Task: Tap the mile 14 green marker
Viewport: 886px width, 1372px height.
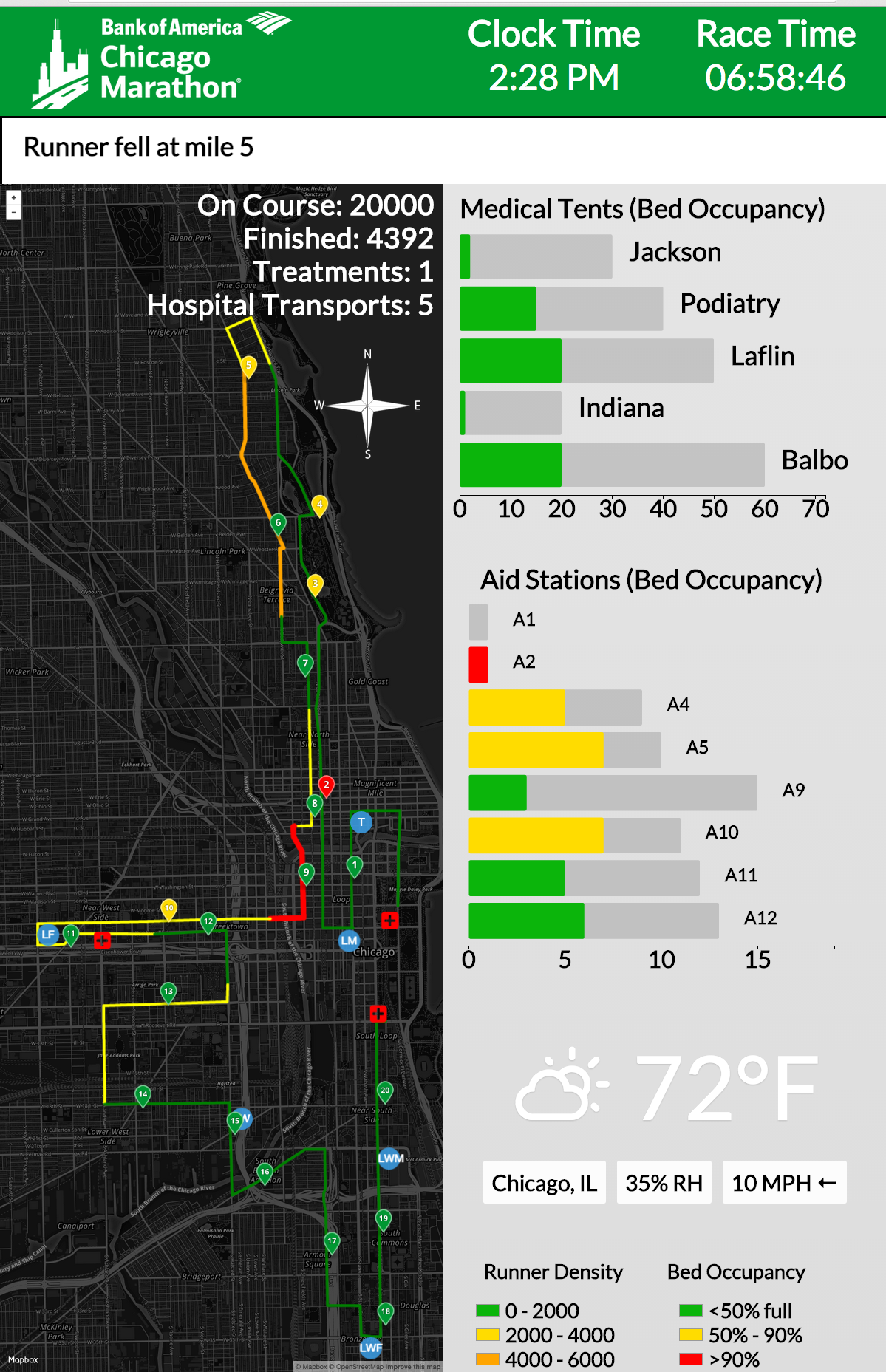Action: point(143,1094)
